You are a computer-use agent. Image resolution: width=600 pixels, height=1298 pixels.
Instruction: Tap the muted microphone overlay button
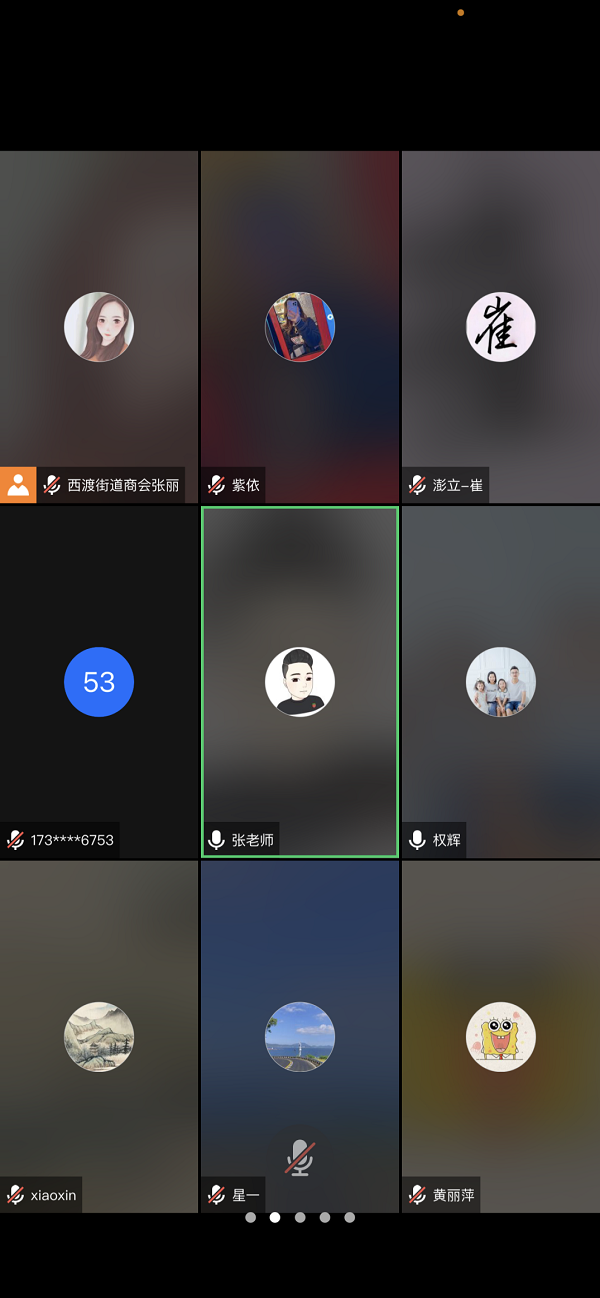pos(300,1158)
